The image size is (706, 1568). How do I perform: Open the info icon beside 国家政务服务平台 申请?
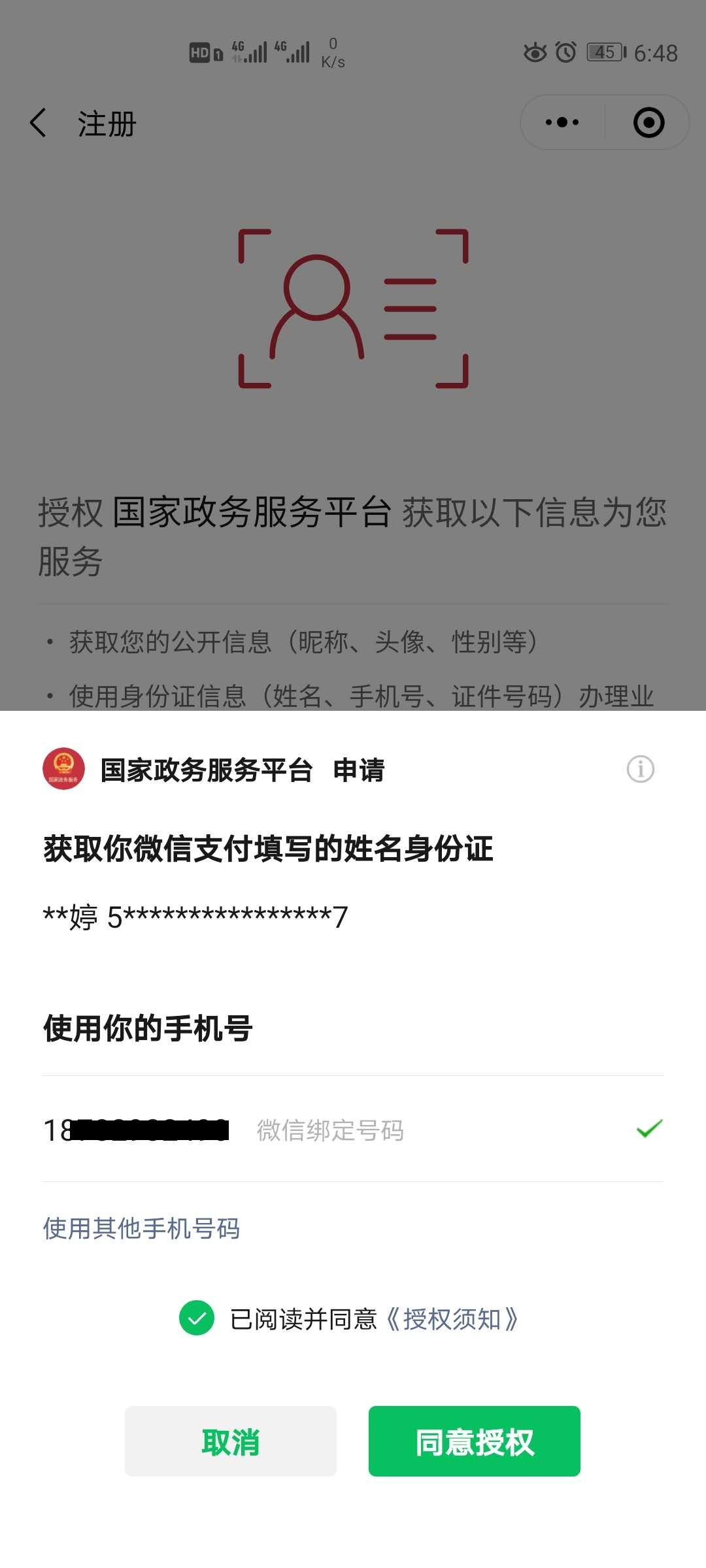tap(640, 769)
